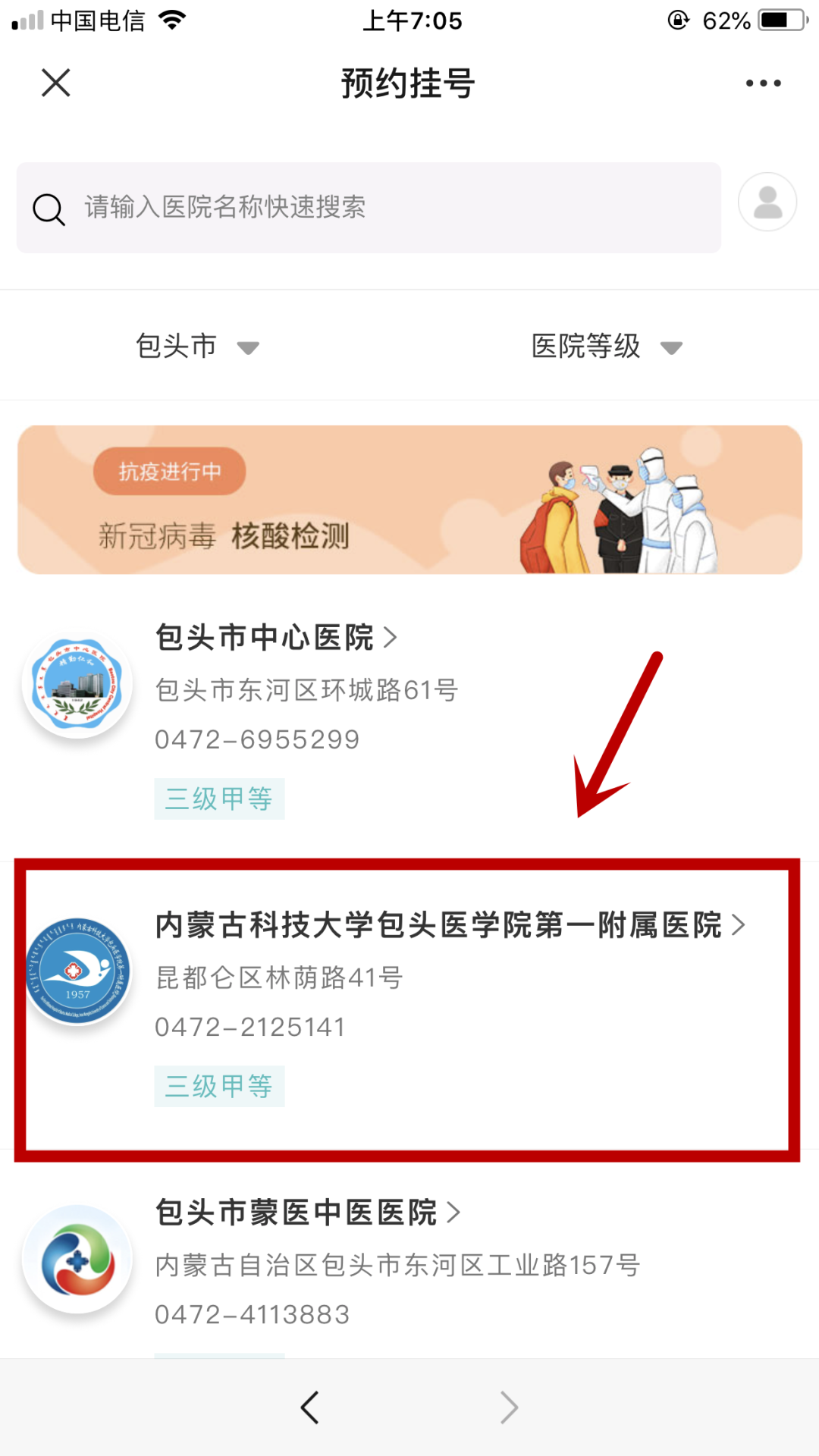
Task: Open the user profile avatar
Action: tap(767, 202)
